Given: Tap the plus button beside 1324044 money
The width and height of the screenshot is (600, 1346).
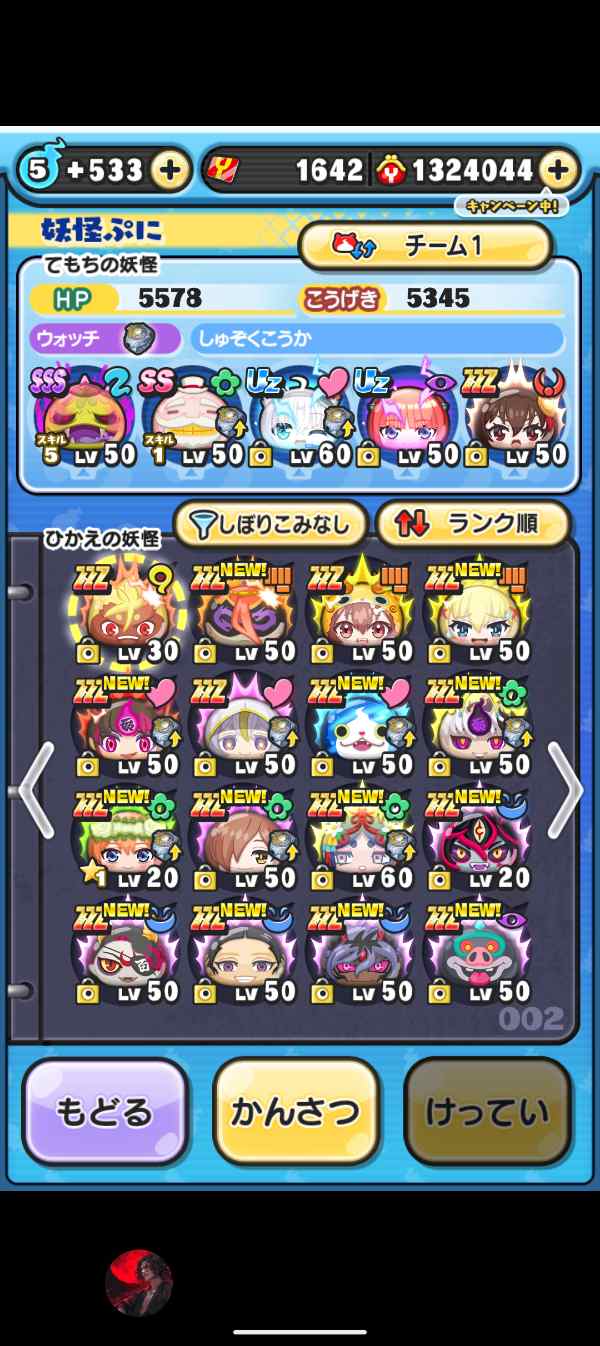Looking at the screenshot, I should [559, 170].
